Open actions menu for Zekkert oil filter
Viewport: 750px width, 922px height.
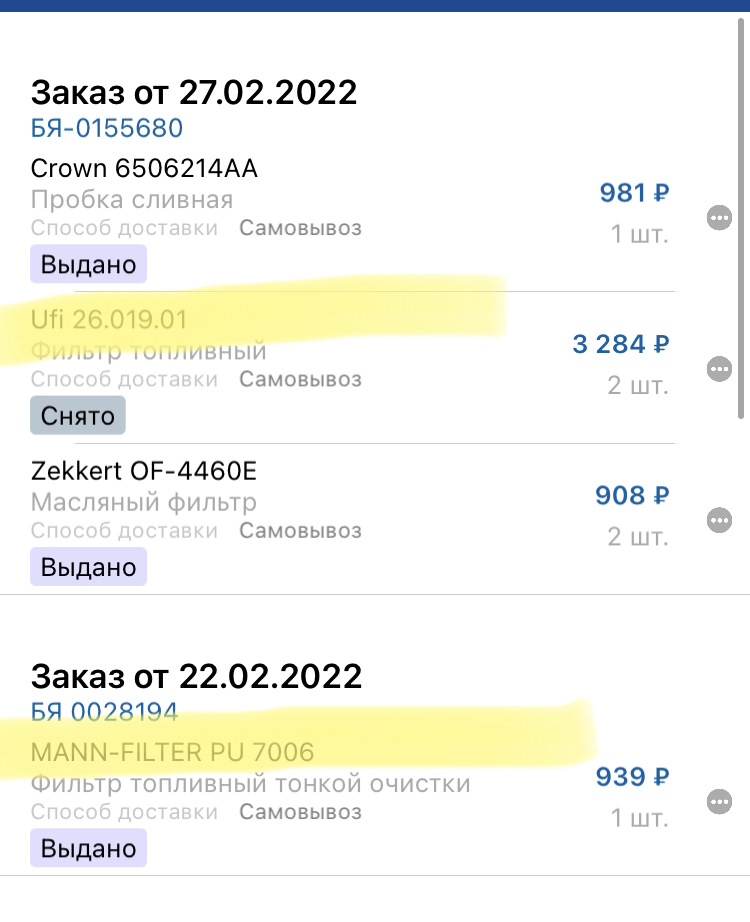tap(719, 520)
